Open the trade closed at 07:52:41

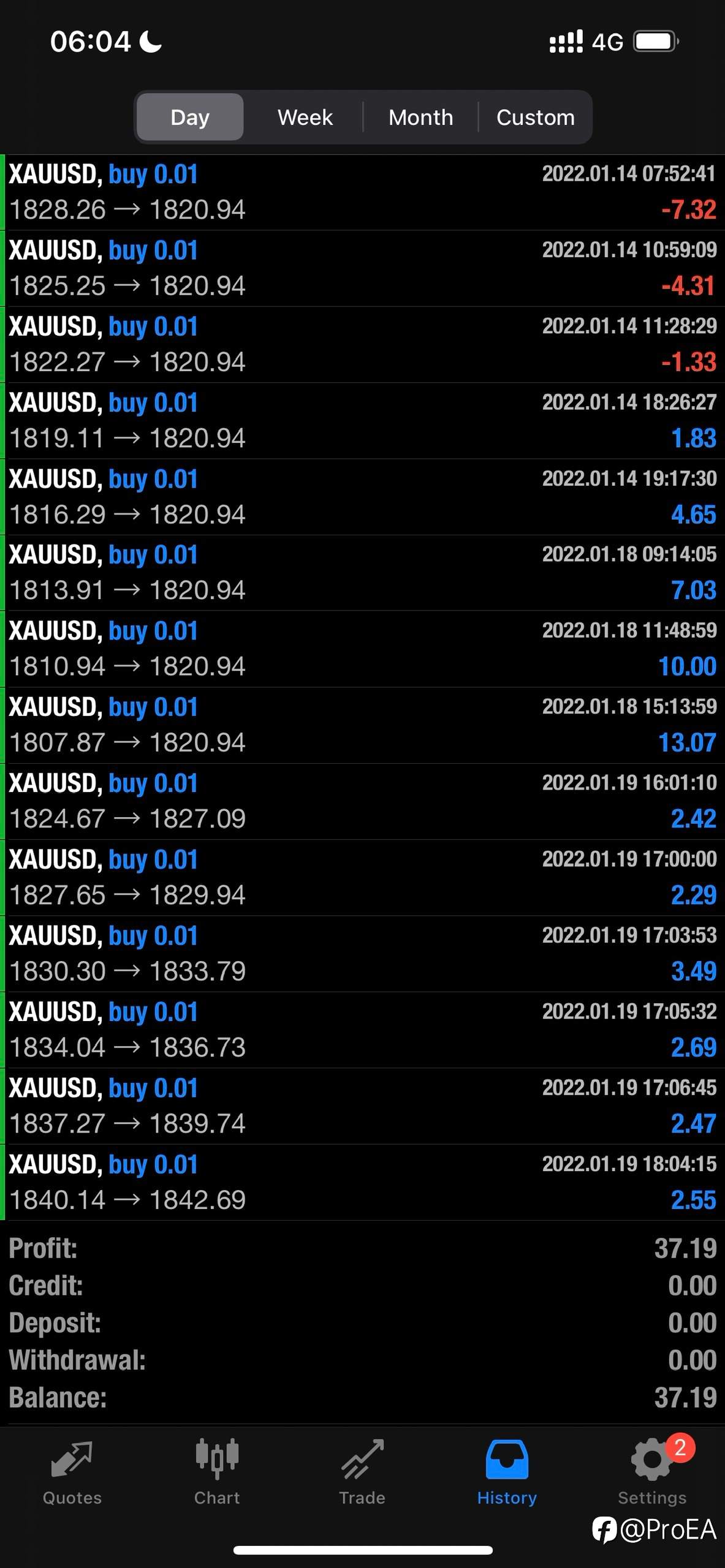coord(362,192)
